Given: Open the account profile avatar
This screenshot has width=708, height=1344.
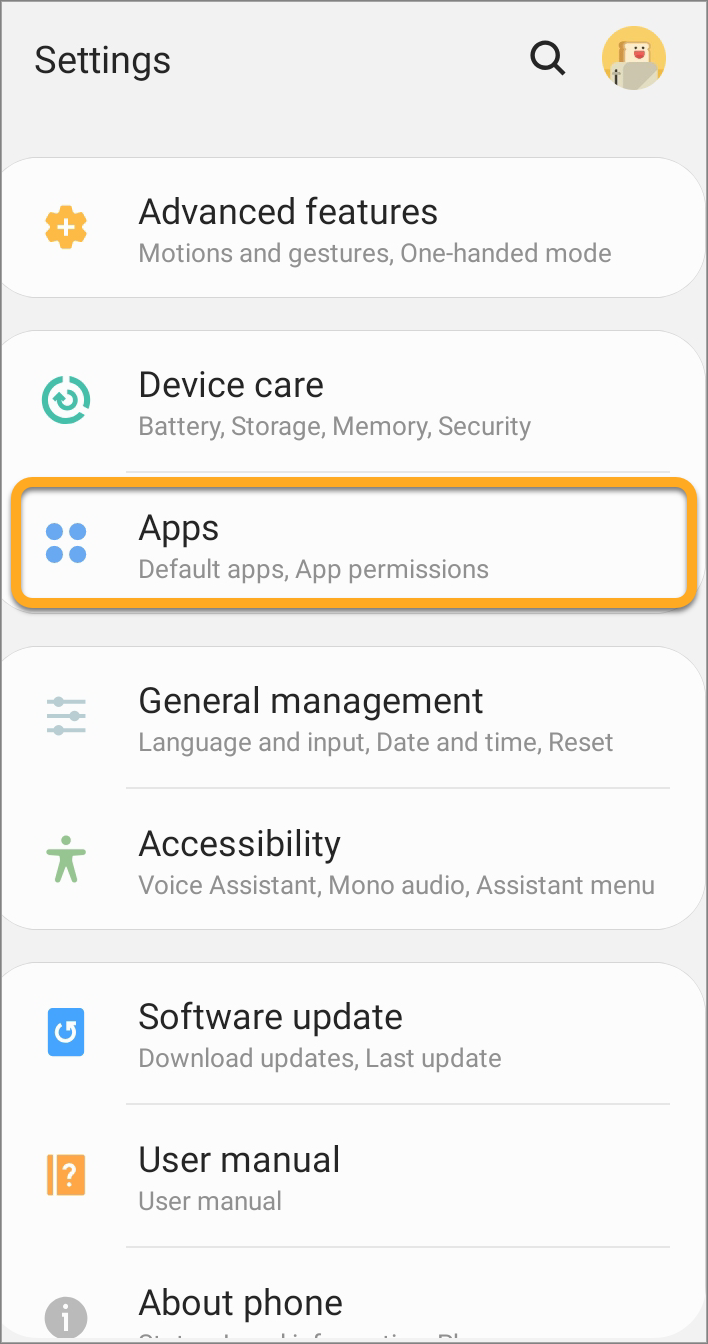Looking at the screenshot, I should coord(634,59).
